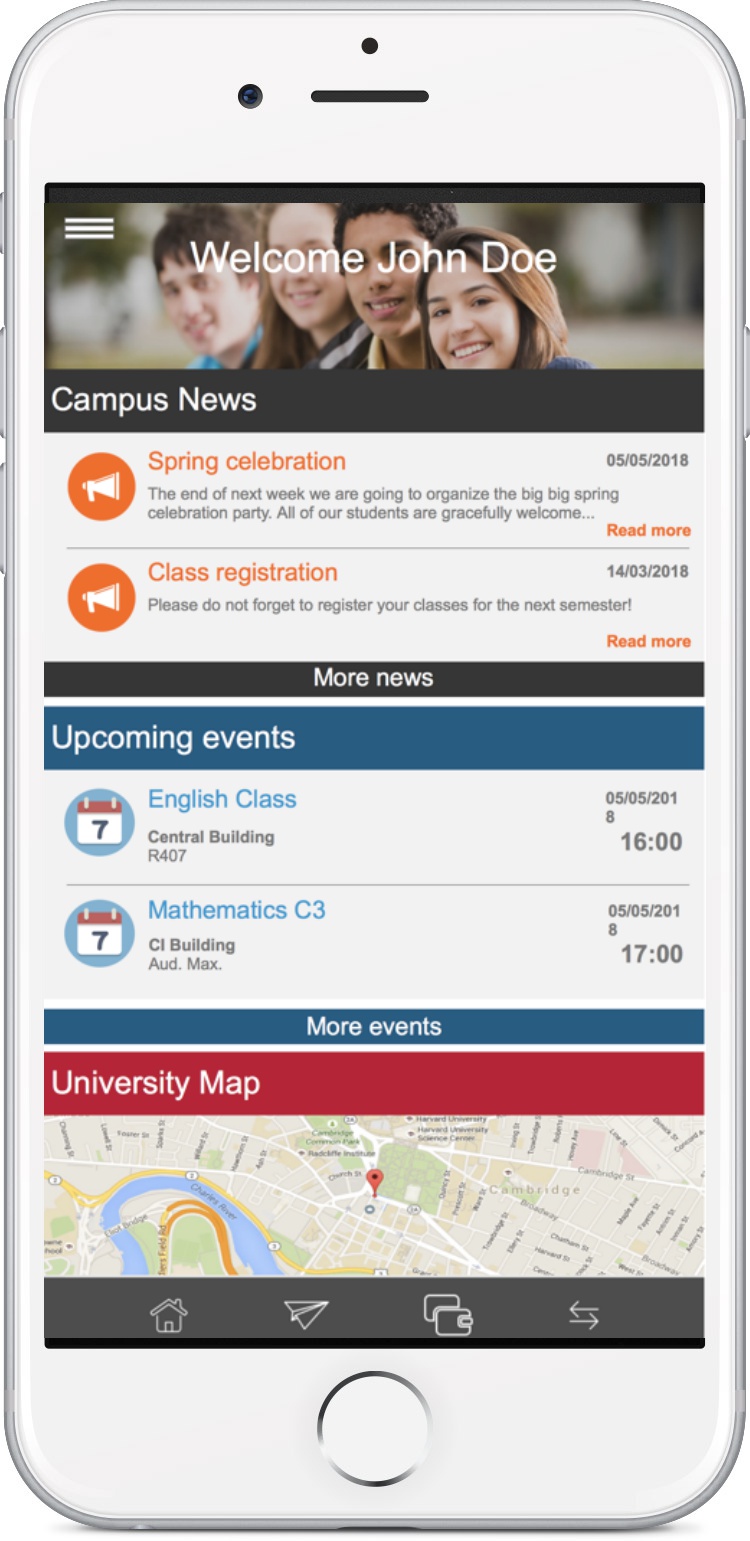The width and height of the screenshot is (750, 1541).
Task: Open the hamburger drawer menu
Action: [x=89, y=228]
